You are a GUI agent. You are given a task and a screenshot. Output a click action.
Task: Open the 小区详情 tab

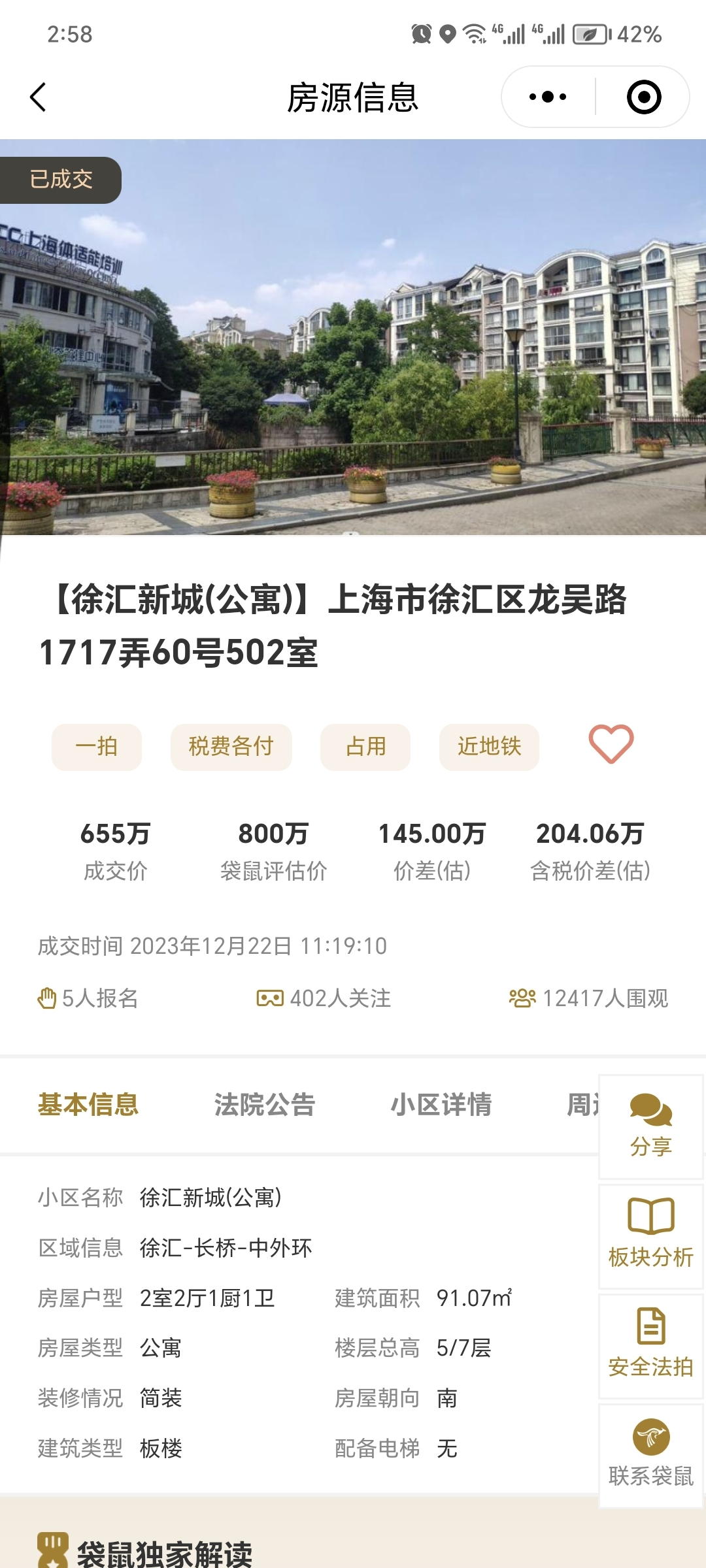point(442,1105)
